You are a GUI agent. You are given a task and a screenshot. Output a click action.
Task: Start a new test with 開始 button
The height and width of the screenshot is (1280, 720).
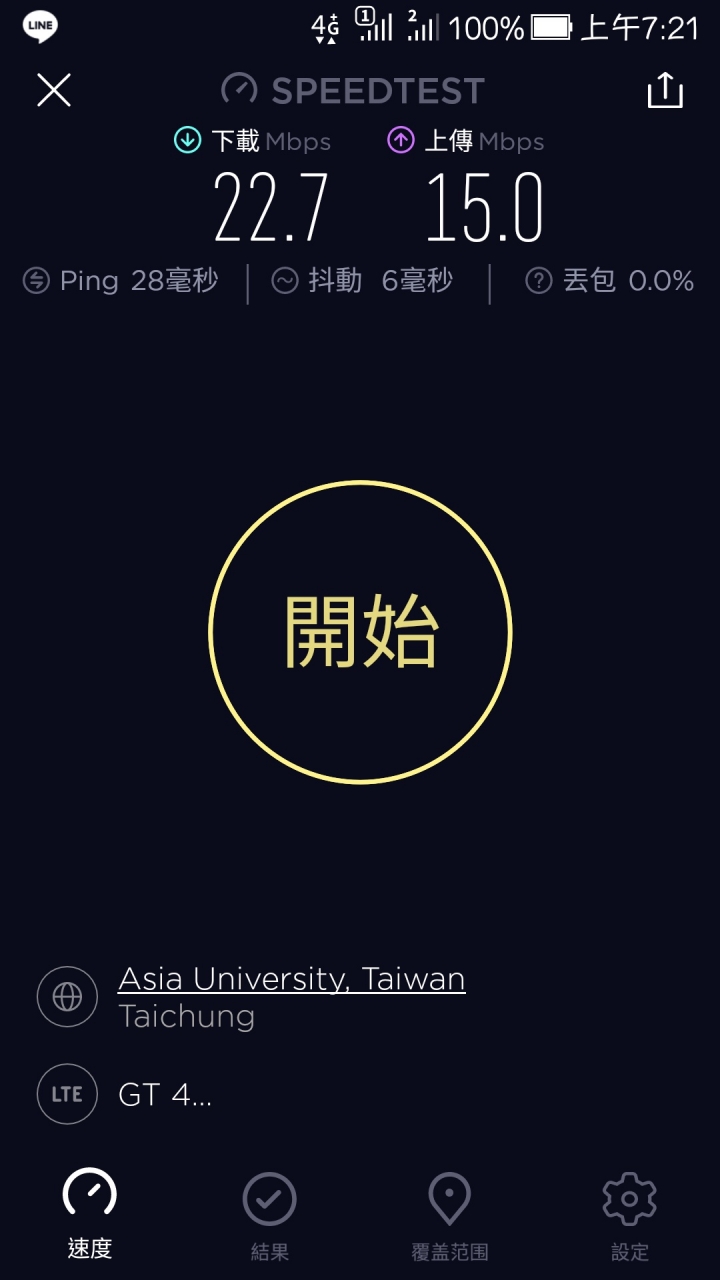(360, 632)
